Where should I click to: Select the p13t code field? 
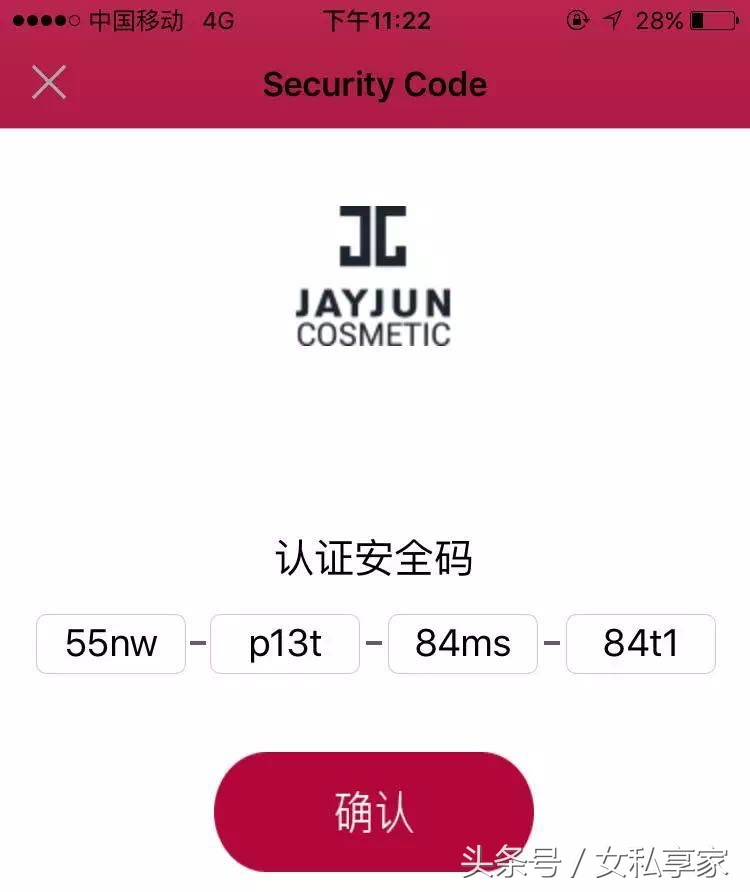(285, 644)
